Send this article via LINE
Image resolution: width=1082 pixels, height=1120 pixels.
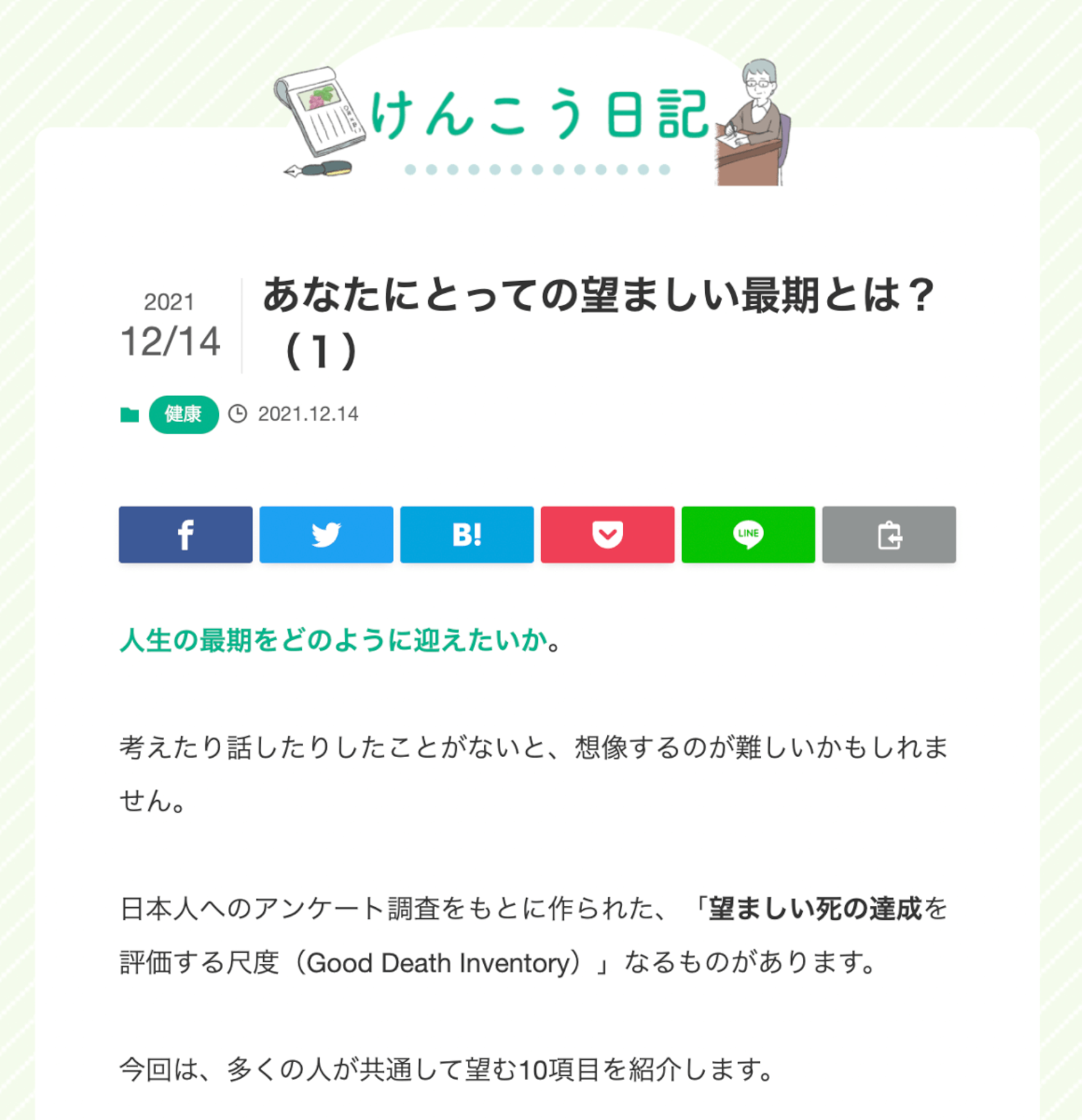[748, 534]
